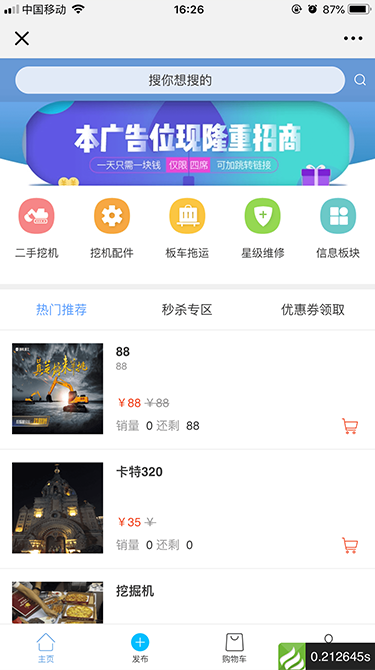Open the product titled 88

188,389
